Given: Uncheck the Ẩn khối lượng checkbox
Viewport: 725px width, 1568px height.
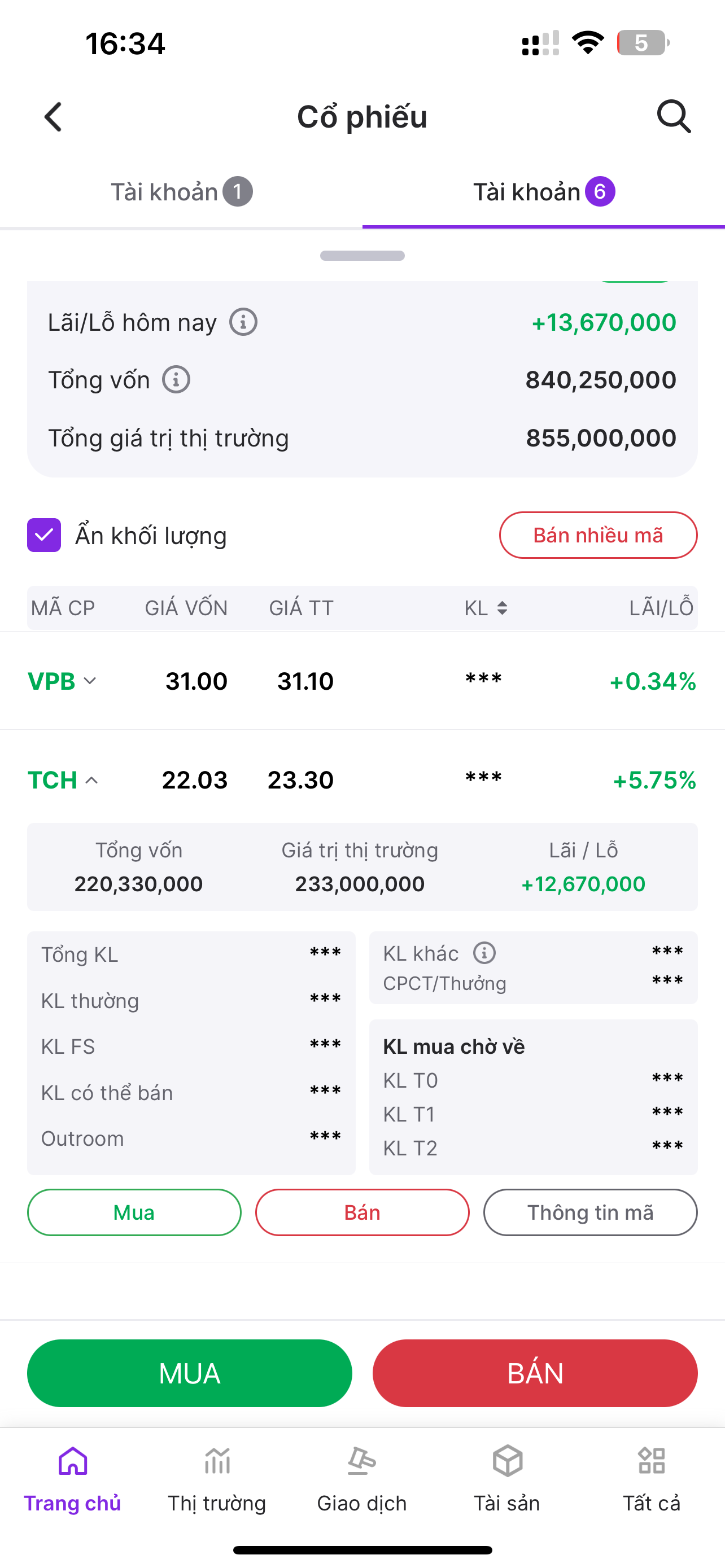Looking at the screenshot, I should pos(44,535).
